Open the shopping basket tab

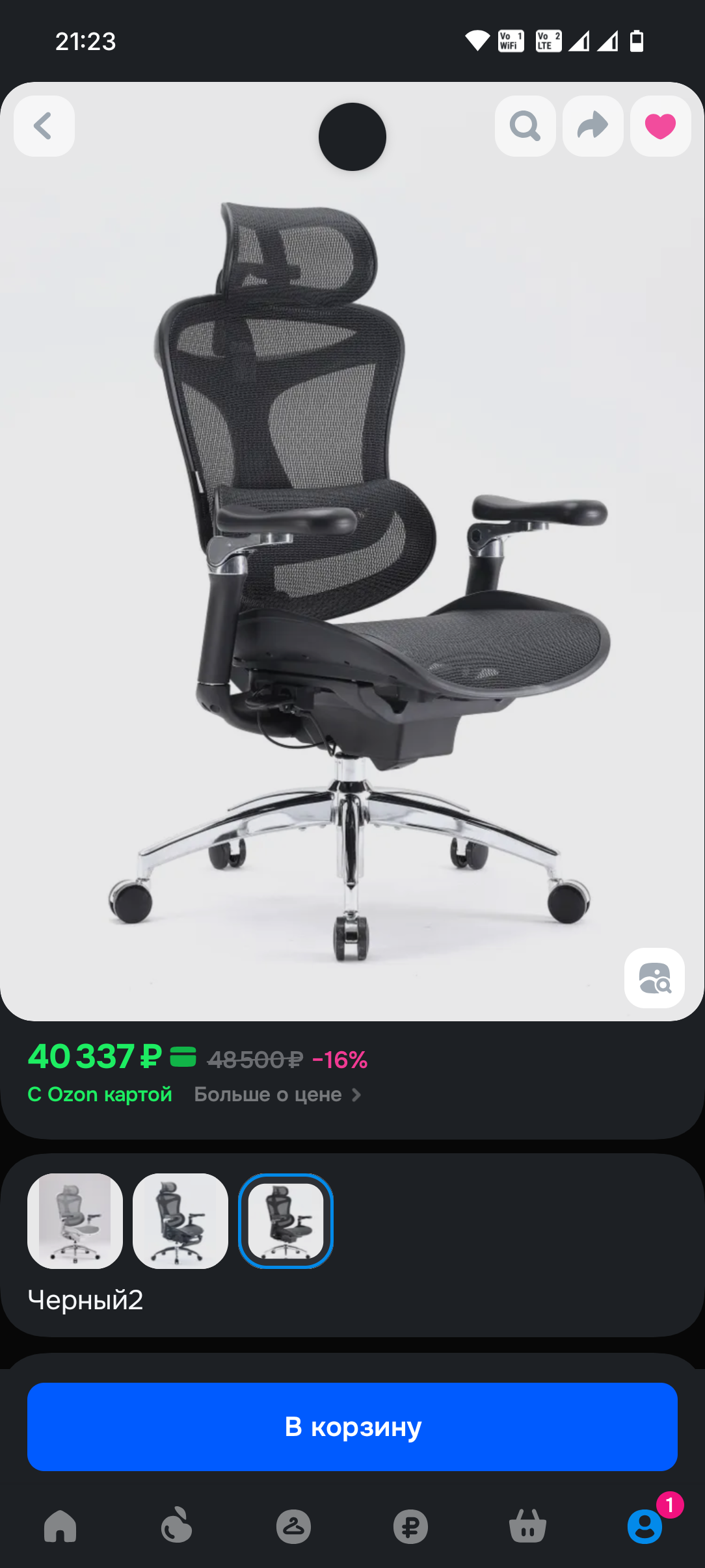[527, 1526]
